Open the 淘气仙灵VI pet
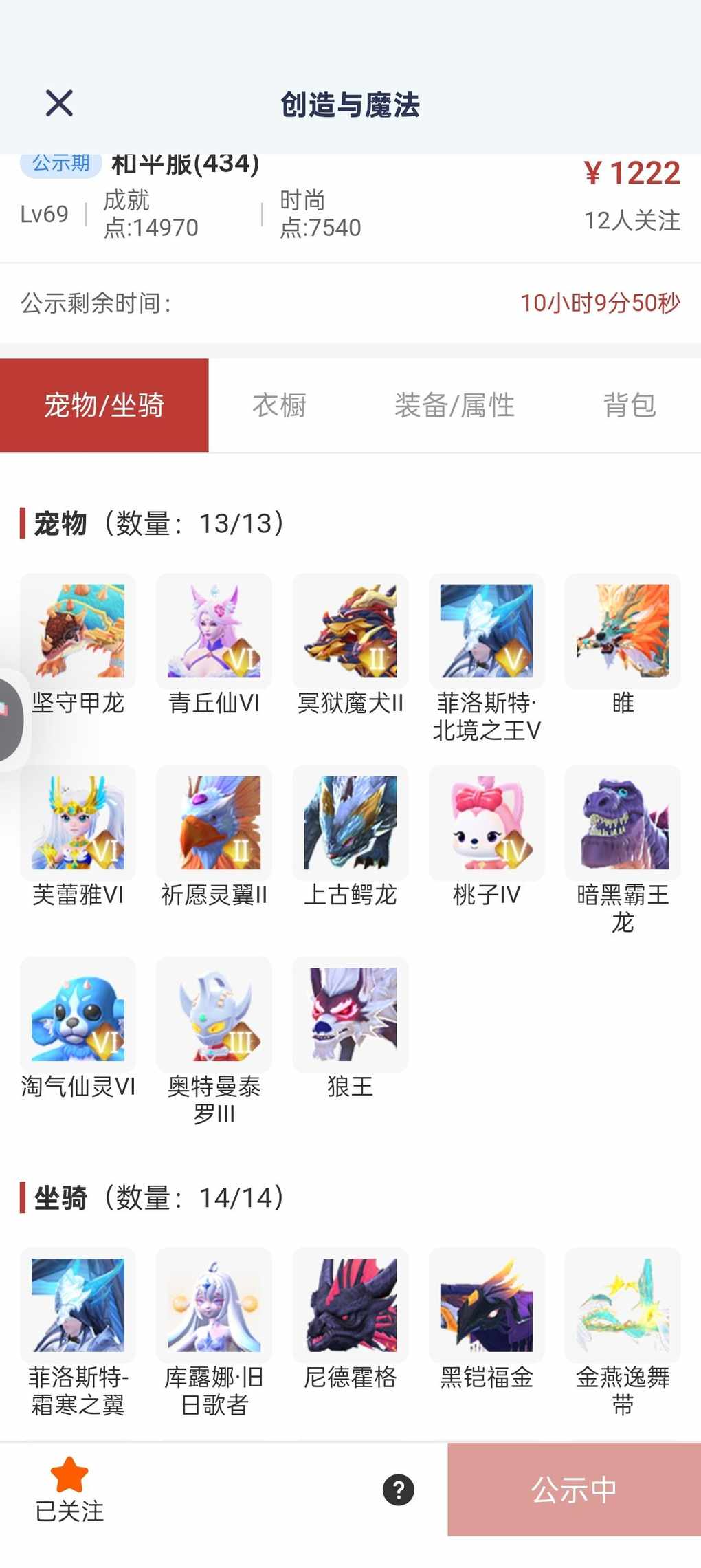This screenshot has width=701, height=1568. click(78, 1014)
